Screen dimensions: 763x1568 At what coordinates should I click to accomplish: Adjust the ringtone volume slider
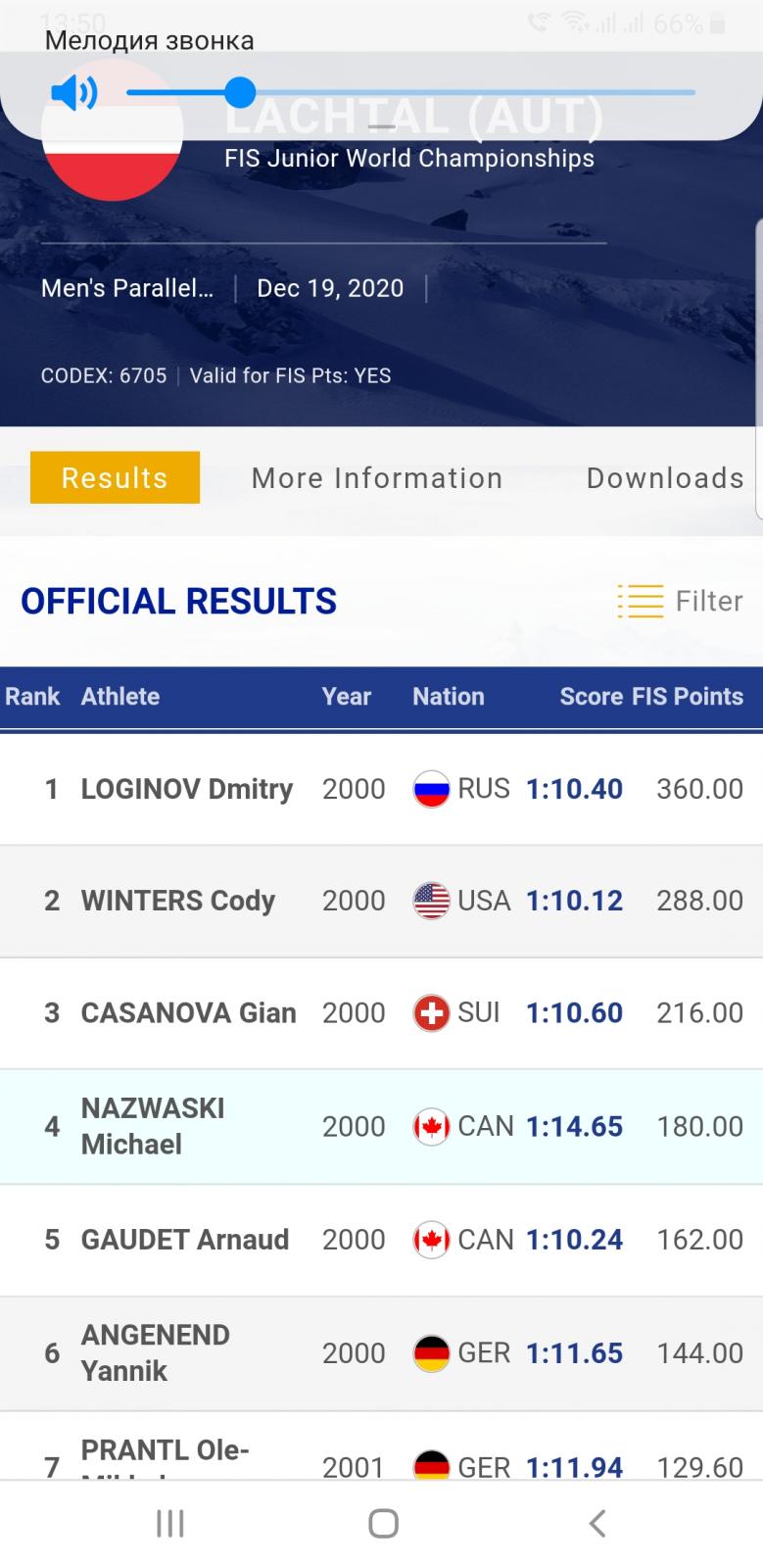(410, 93)
